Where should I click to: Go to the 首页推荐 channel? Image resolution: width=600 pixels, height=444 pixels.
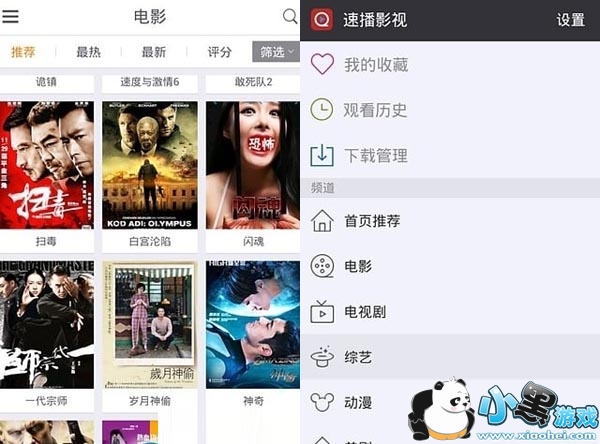click(x=372, y=221)
